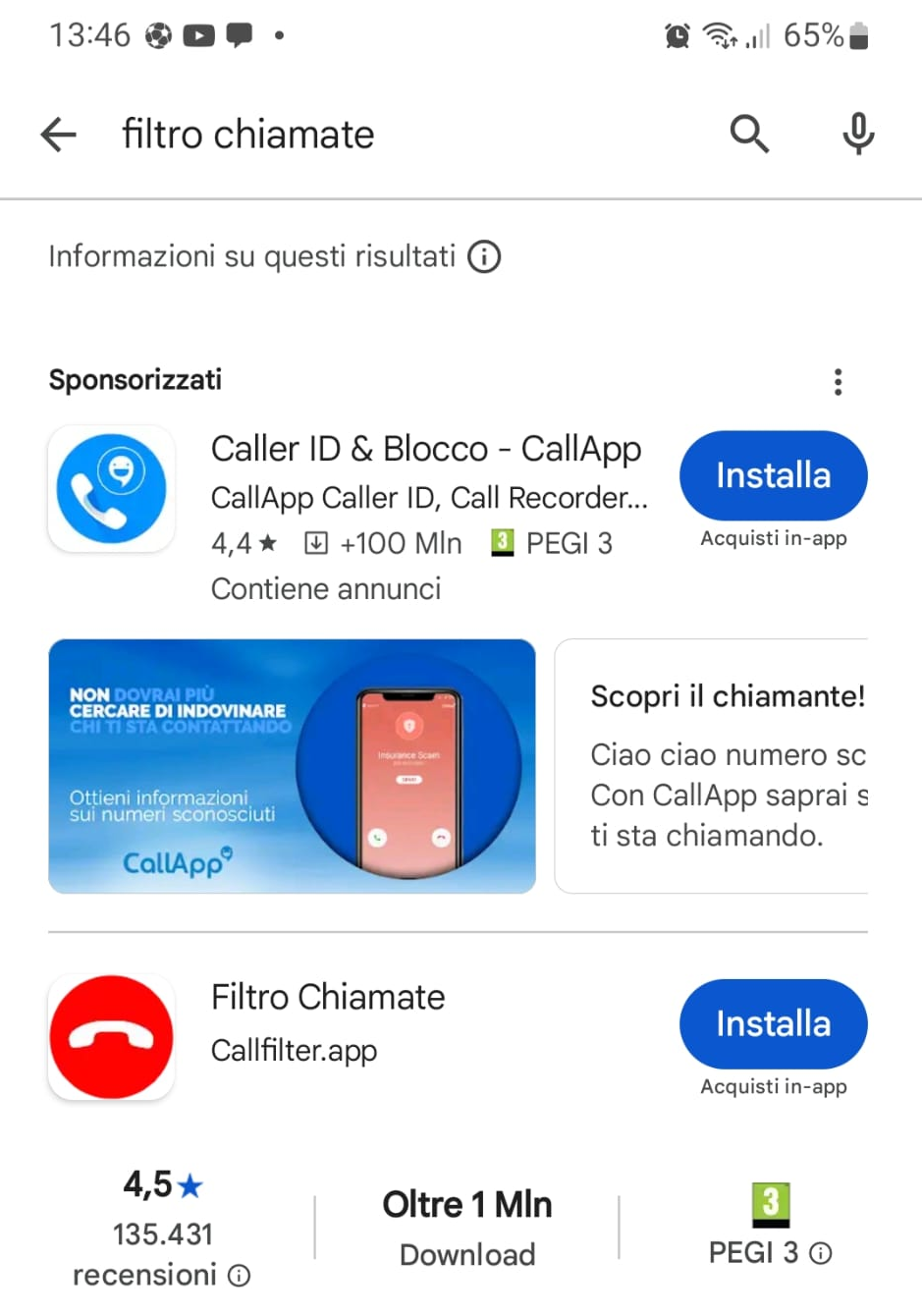Open sponsored section overflow menu

[x=838, y=381]
